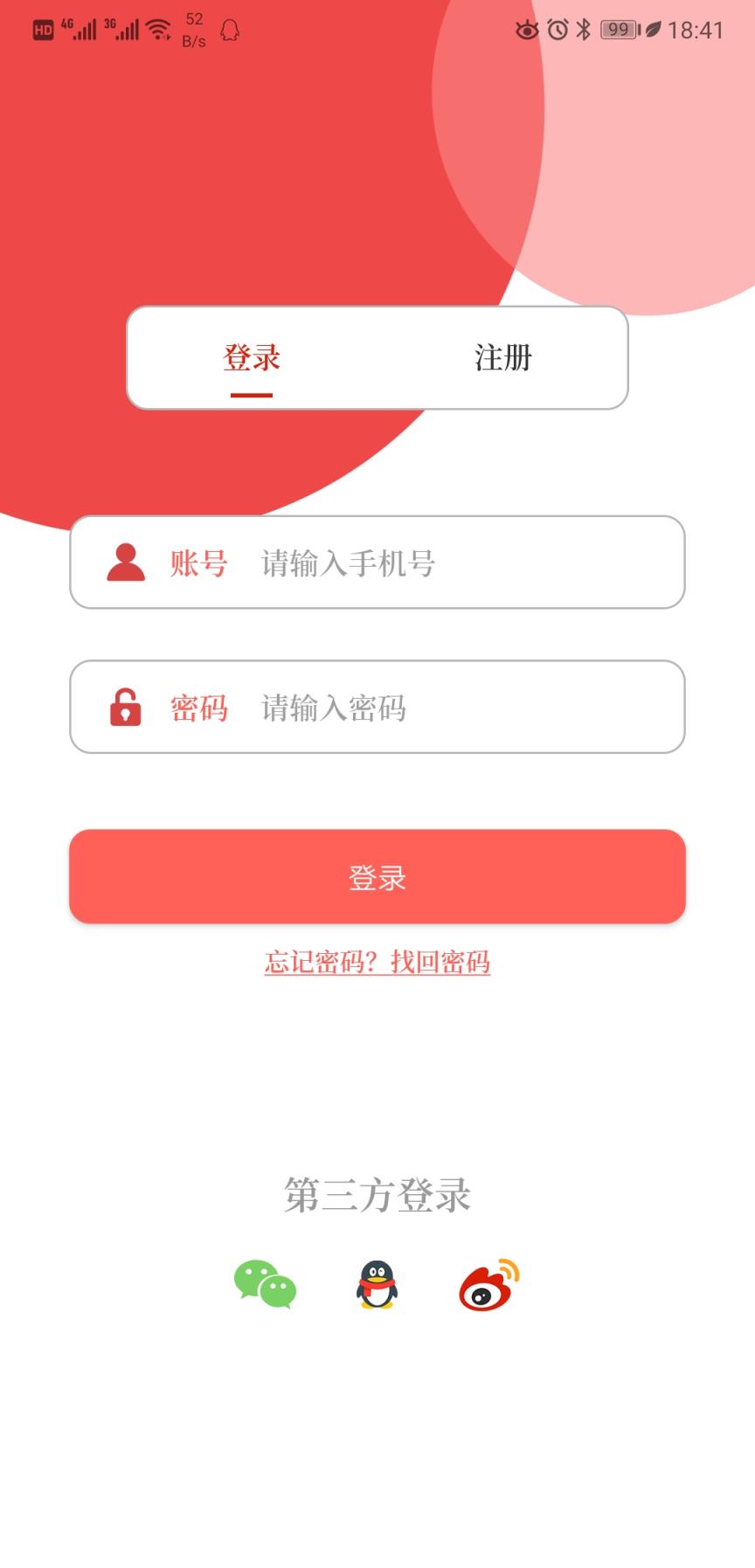
Task: Select WeChat third-party login icon
Action: tap(265, 1283)
